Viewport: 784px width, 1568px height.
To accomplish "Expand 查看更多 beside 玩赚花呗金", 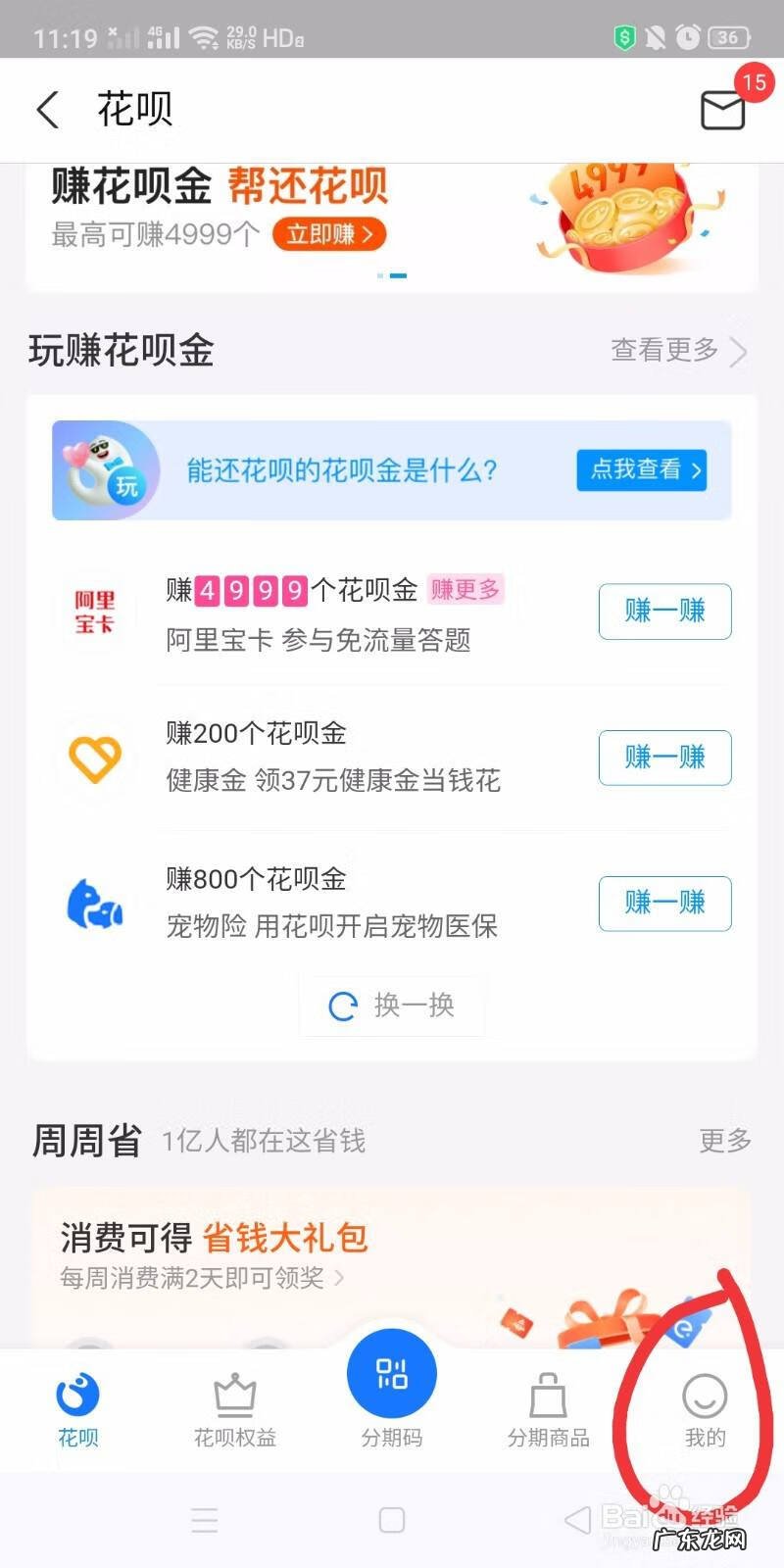I will (x=666, y=351).
